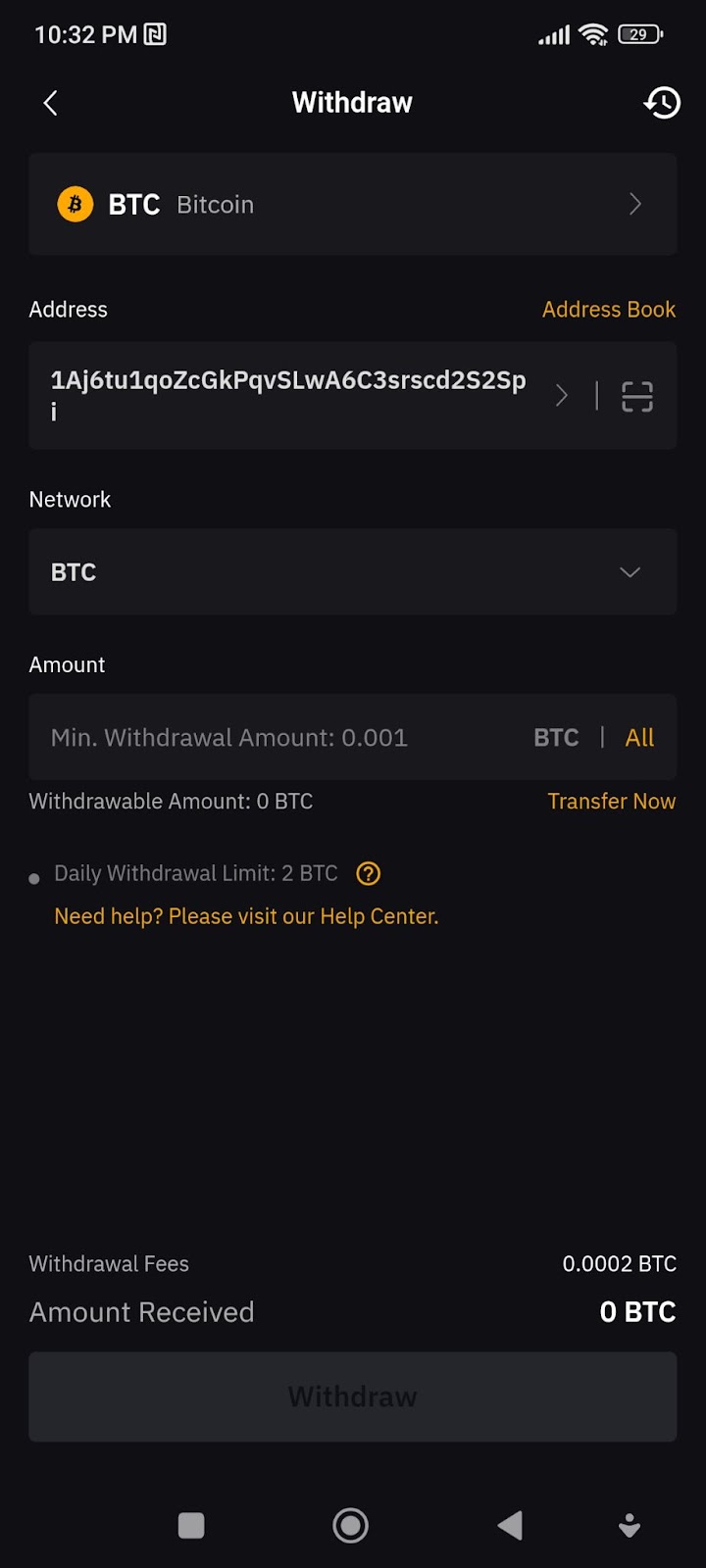Tap the recent apps square in the navigation bar
This screenshot has height=1568, width=706.
[x=190, y=1525]
